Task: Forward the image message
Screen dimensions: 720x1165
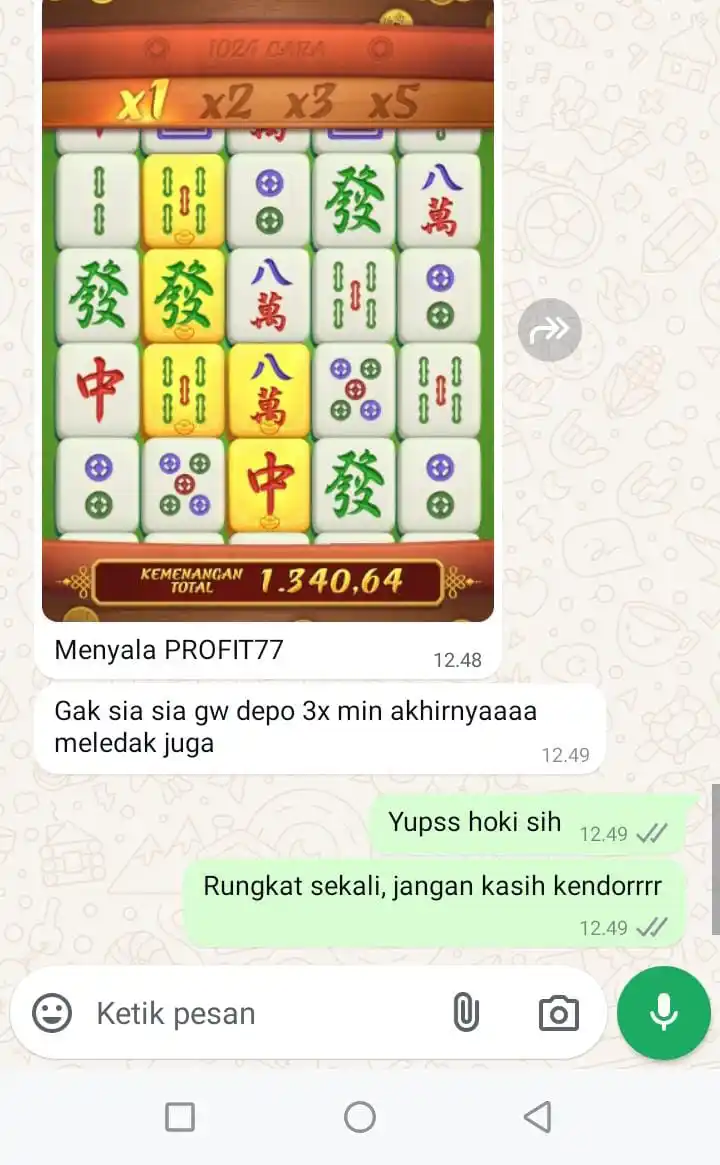Action: coord(550,330)
